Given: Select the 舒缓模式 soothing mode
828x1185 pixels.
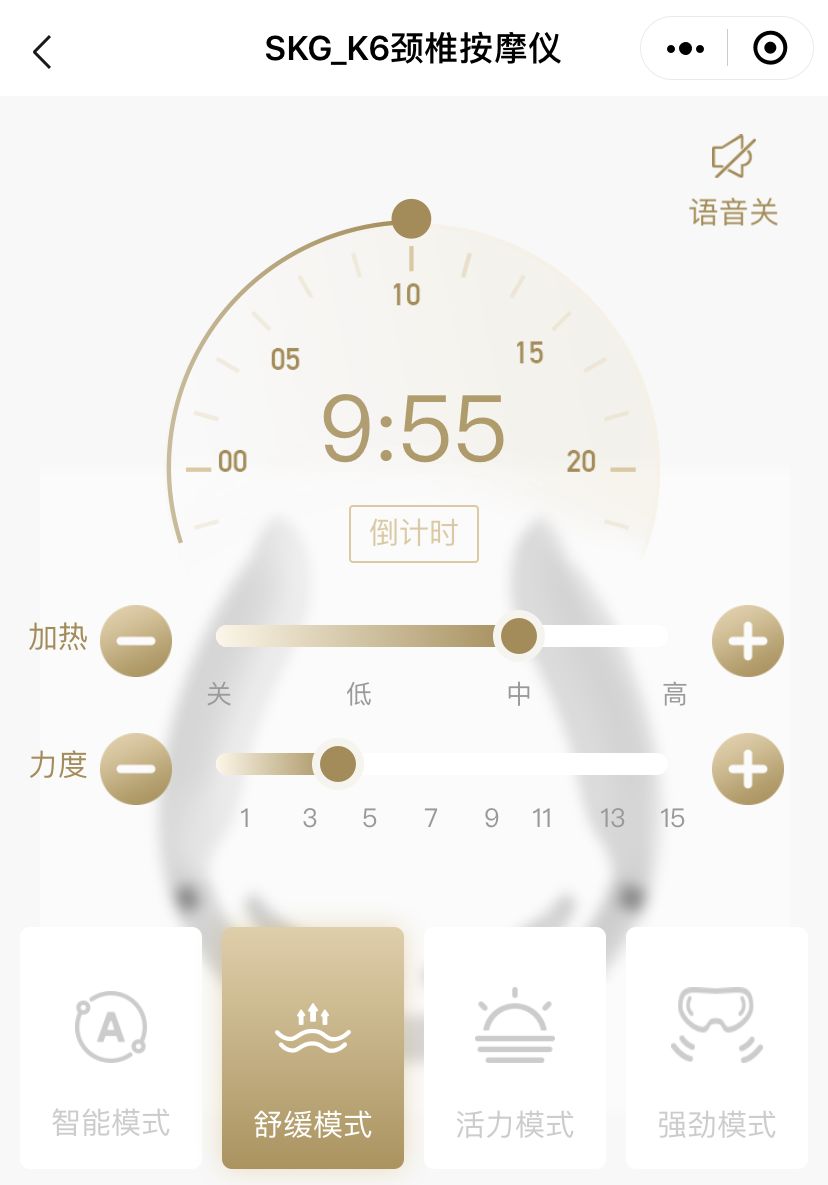Looking at the screenshot, I should 313,1048.
